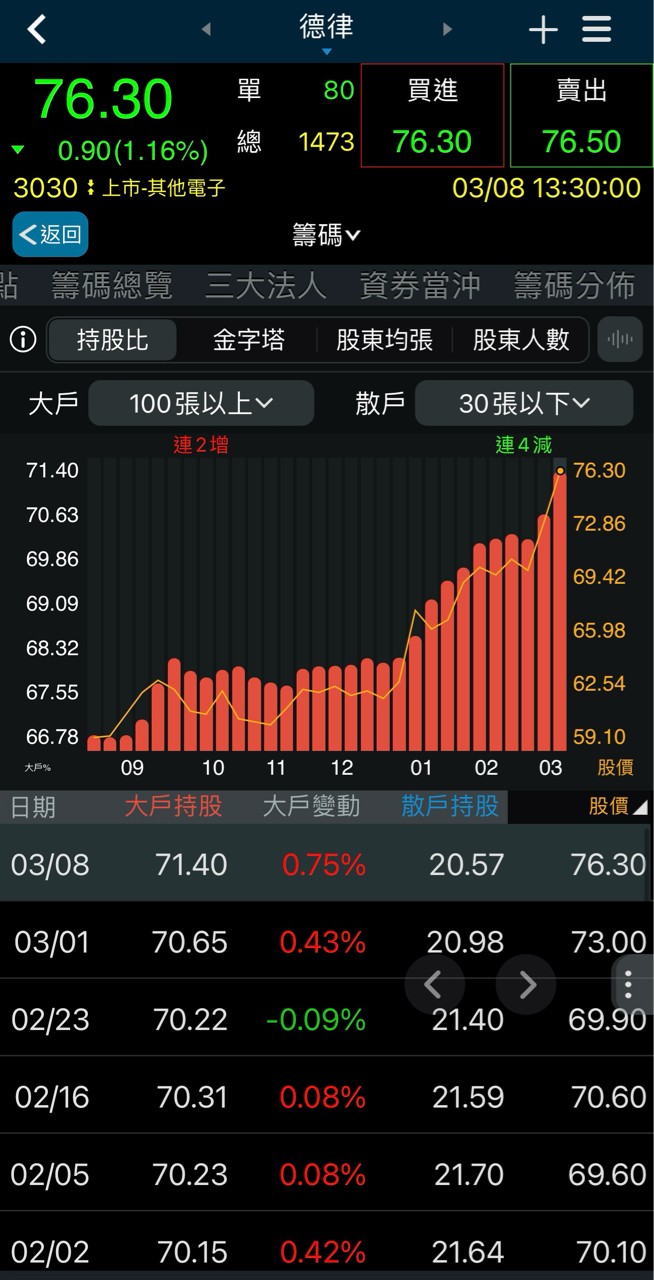Change 散戶 threshold from 30張以下

click(524, 403)
